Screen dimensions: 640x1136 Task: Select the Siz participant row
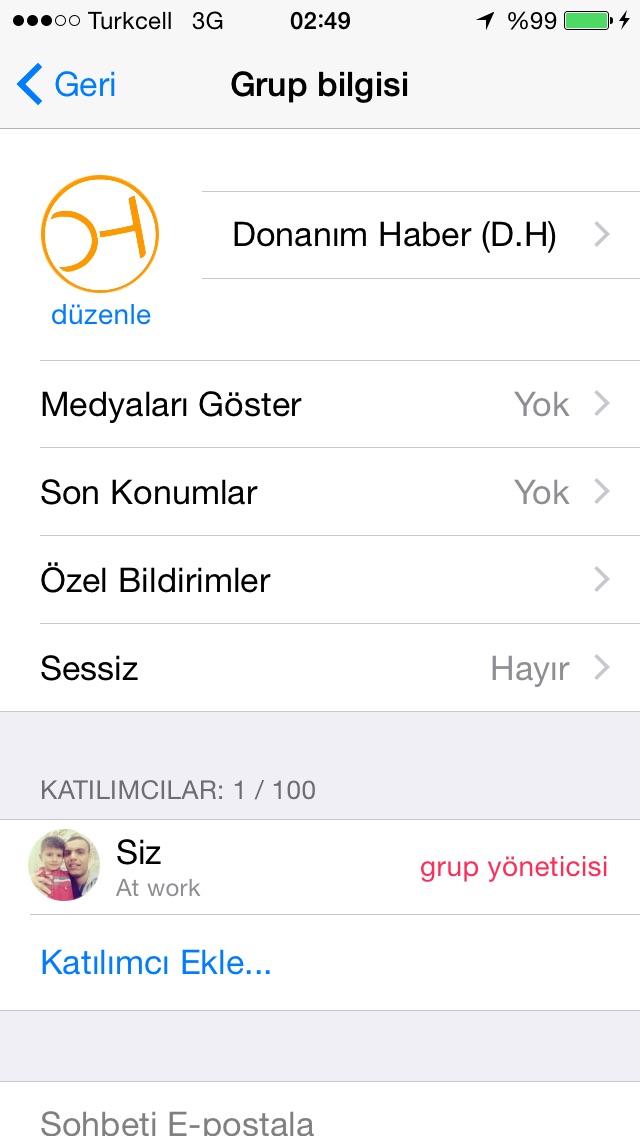[320, 867]
